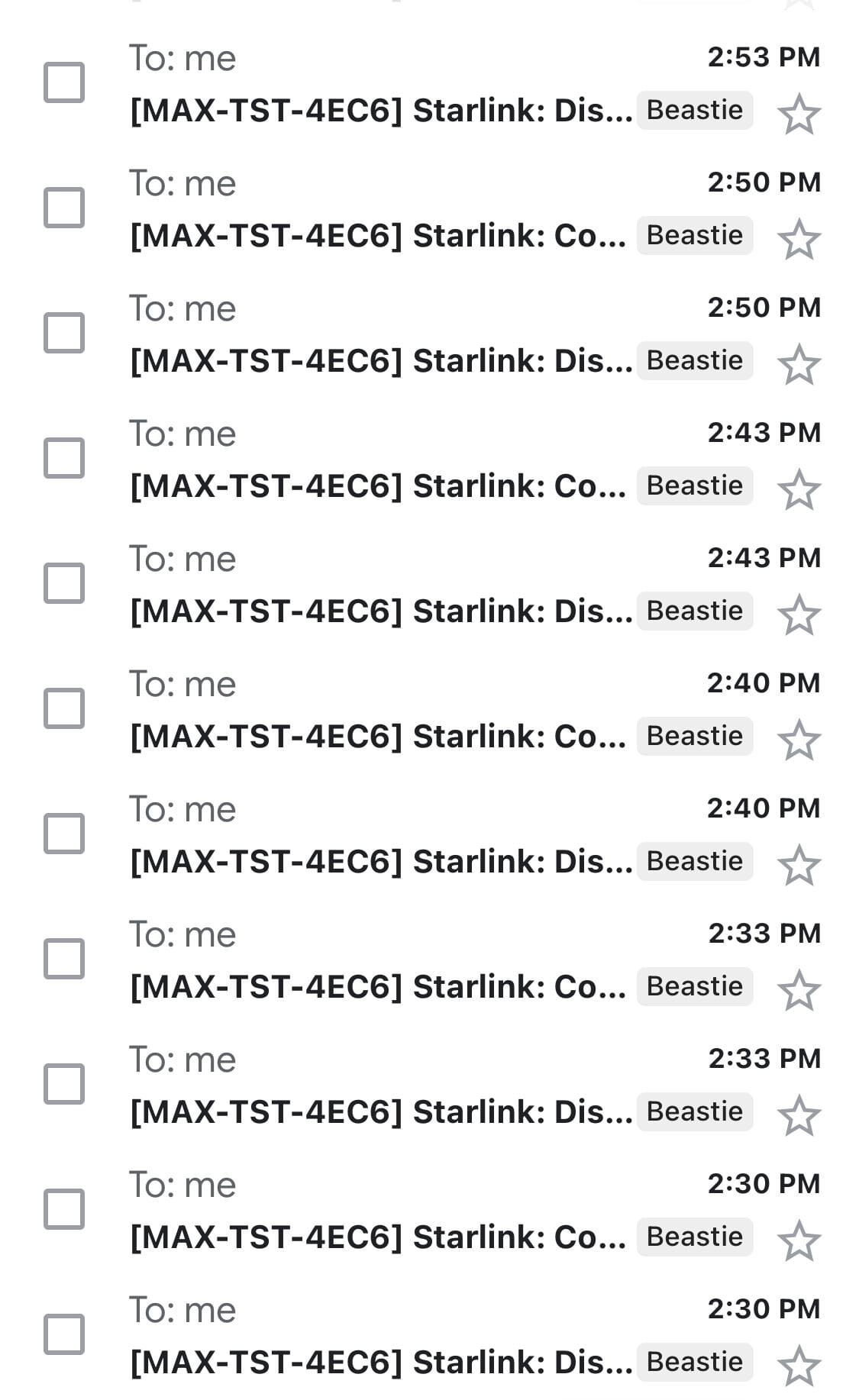Star the 2:50 PM "Starlink: Co..." email

799,240
